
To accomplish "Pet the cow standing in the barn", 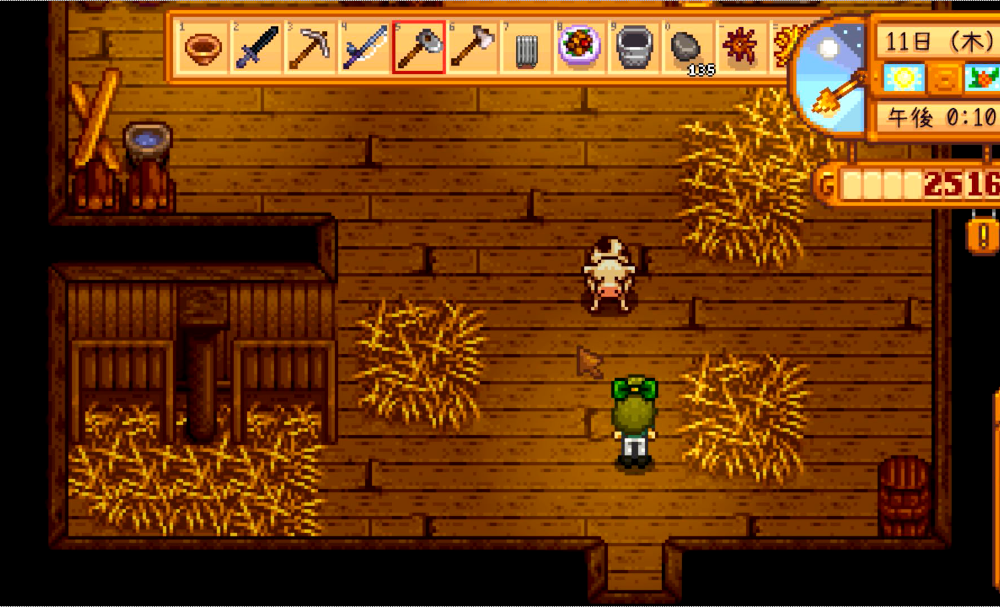I will pyautogui.click(x=608, y=274).
